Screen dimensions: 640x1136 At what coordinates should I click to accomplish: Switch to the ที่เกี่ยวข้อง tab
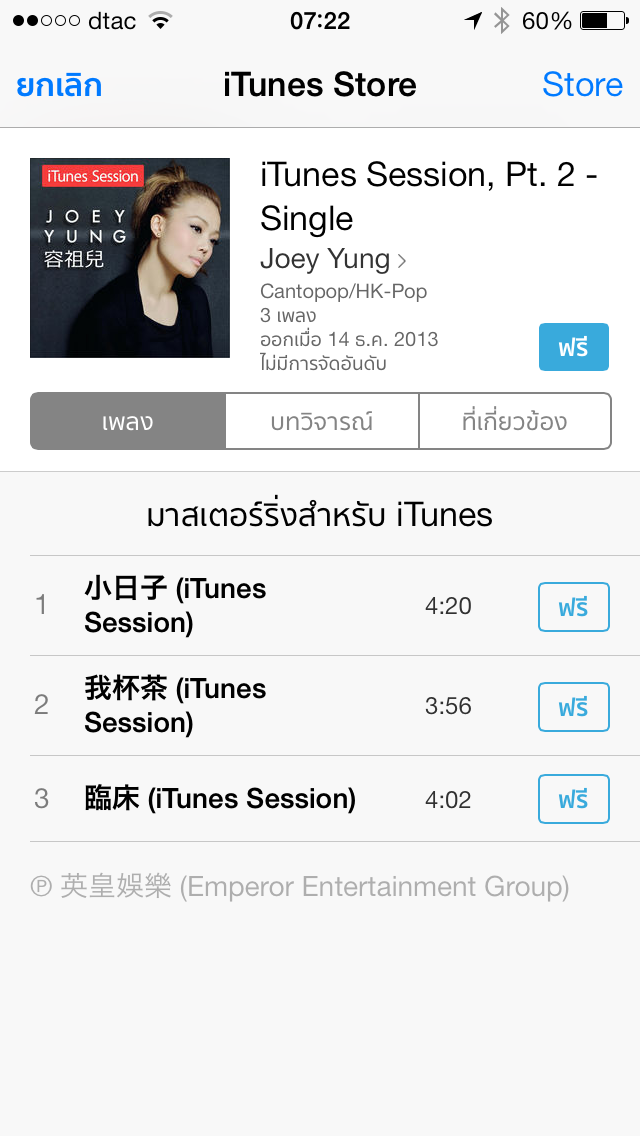coord(514,421)
